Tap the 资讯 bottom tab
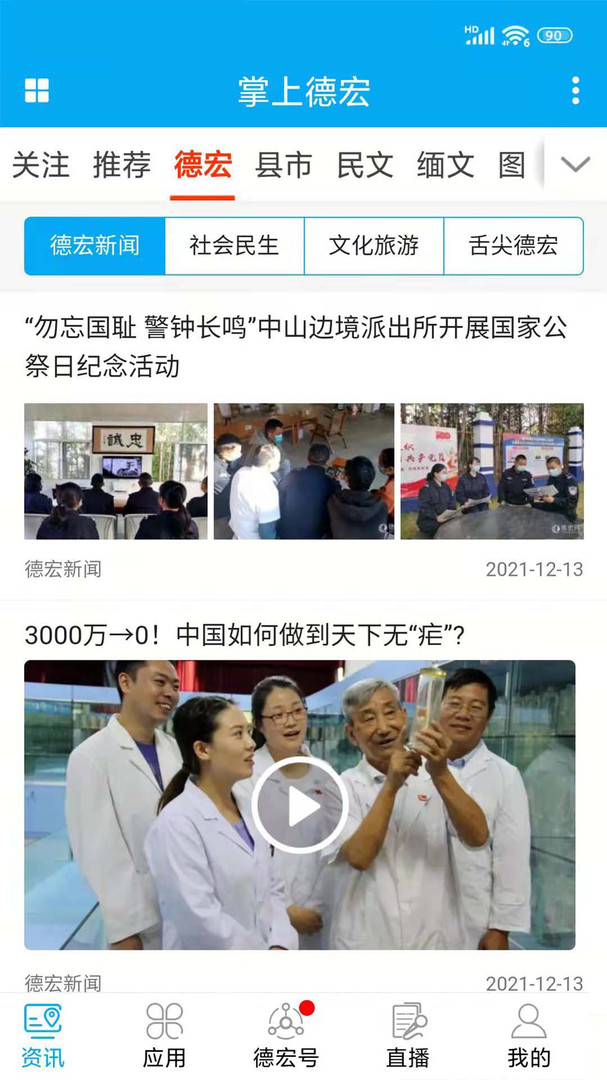The height and width of the screenshot is (1080, 607). 43,1036
